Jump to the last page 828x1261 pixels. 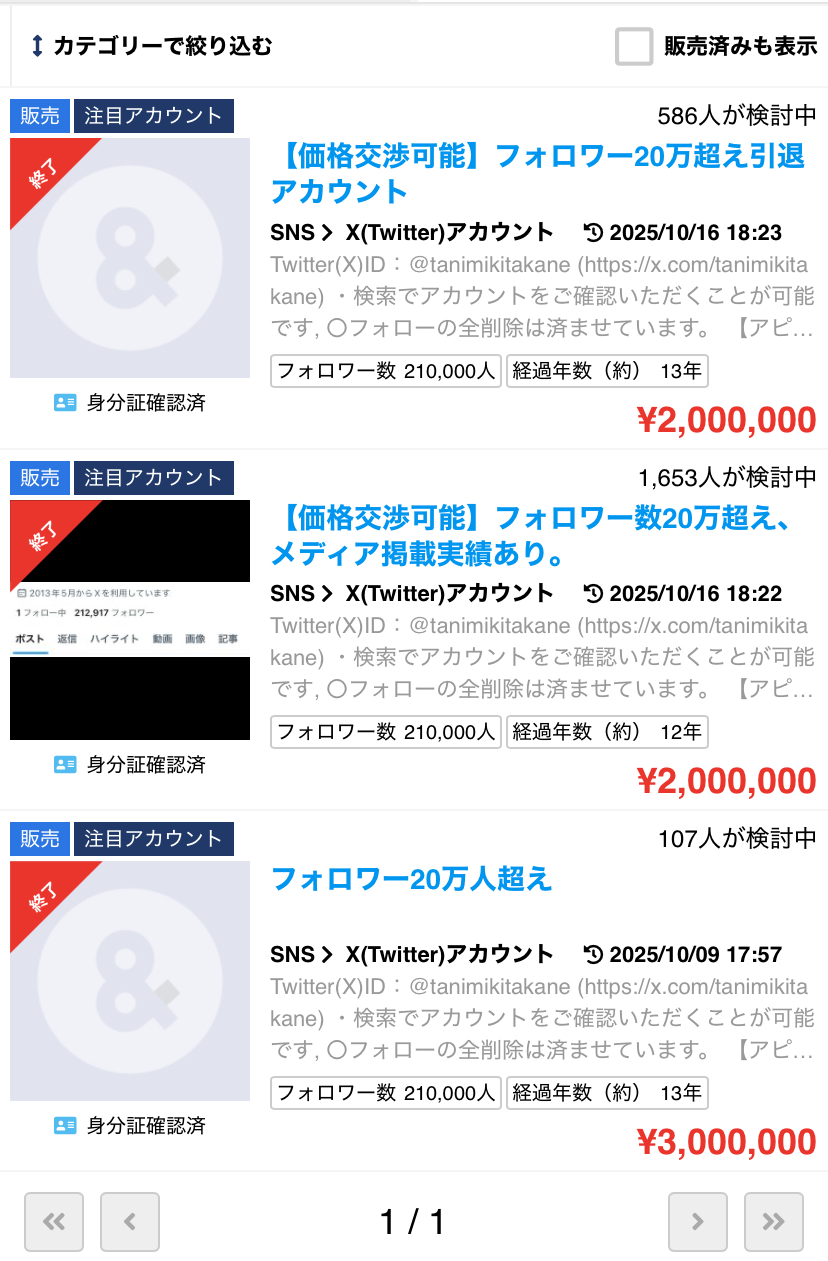(774, 1221)
